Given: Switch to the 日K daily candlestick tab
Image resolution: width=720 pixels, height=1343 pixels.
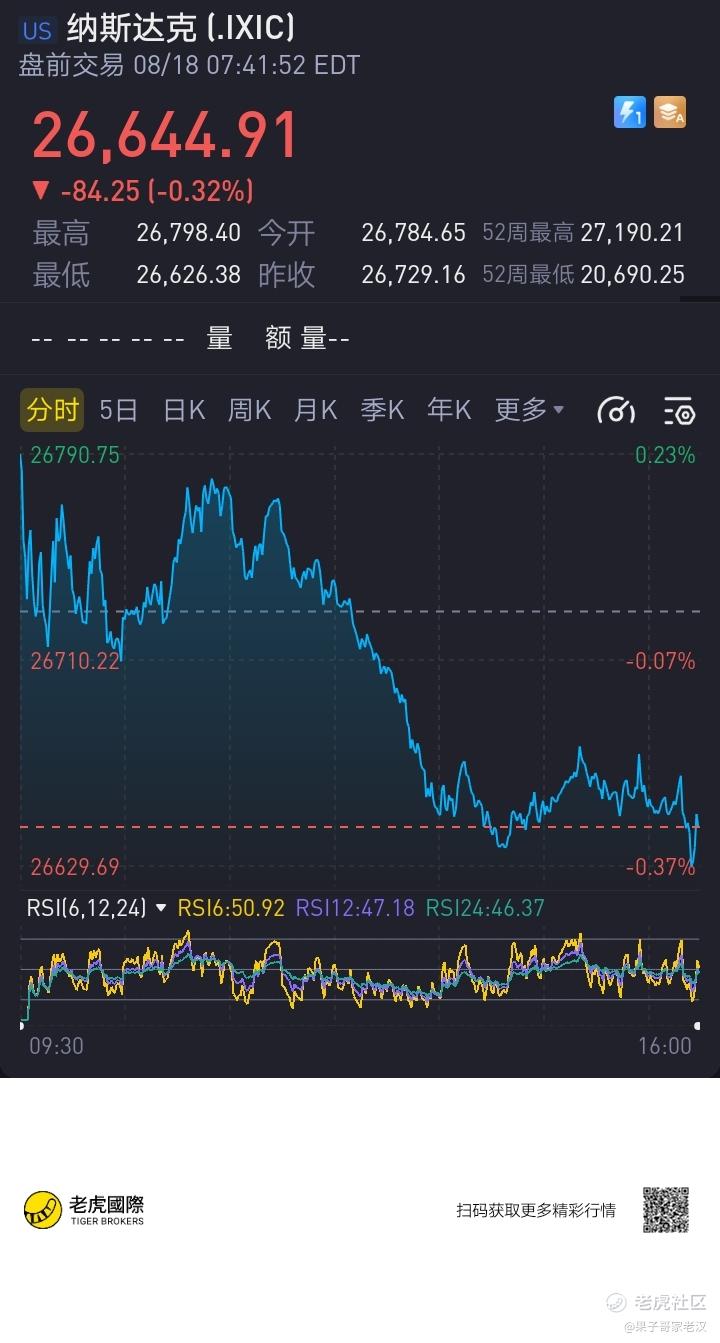Looking at the screenshot, I should coord(184,410).
